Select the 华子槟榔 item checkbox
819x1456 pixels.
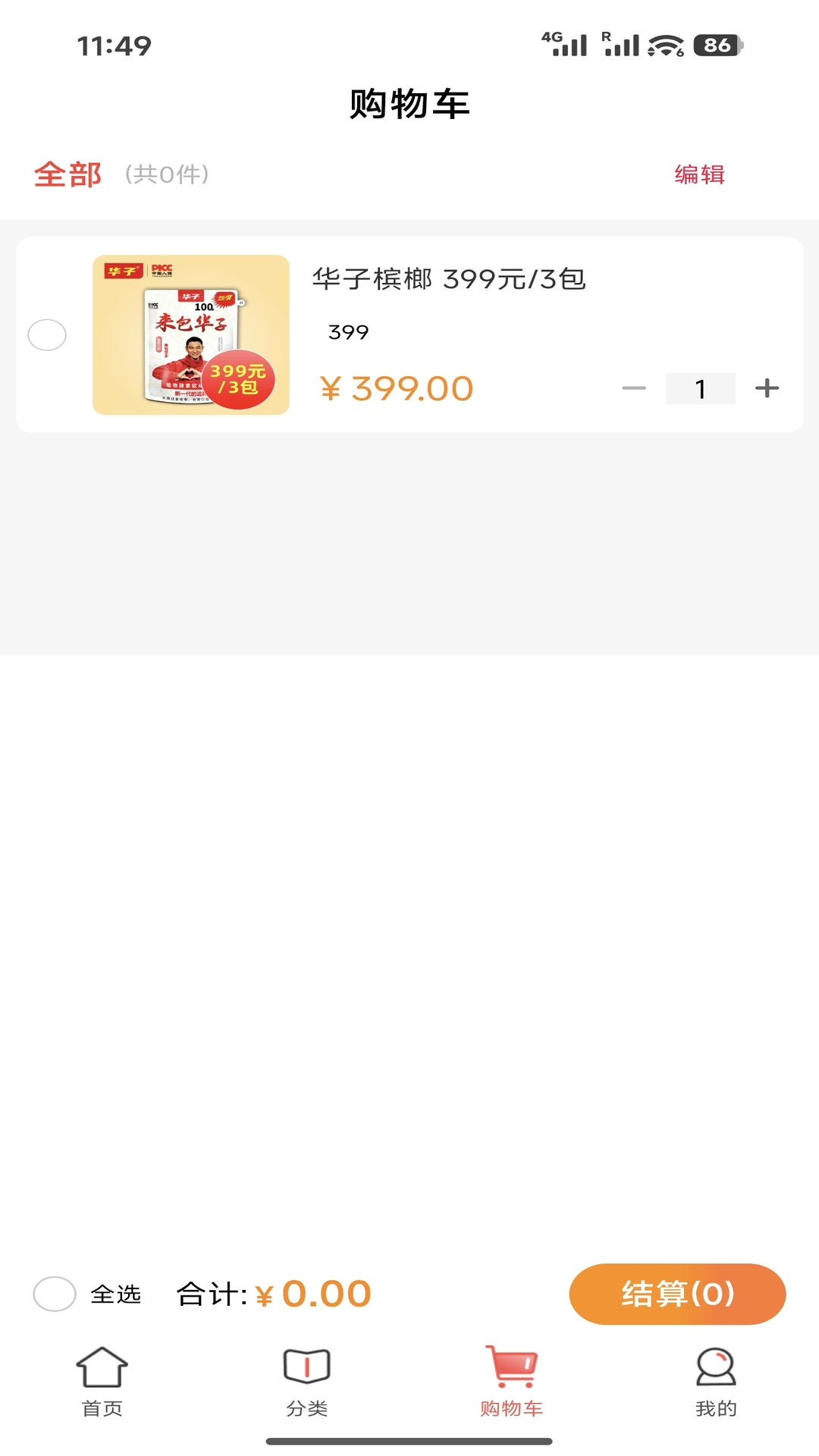coord(47,335)
